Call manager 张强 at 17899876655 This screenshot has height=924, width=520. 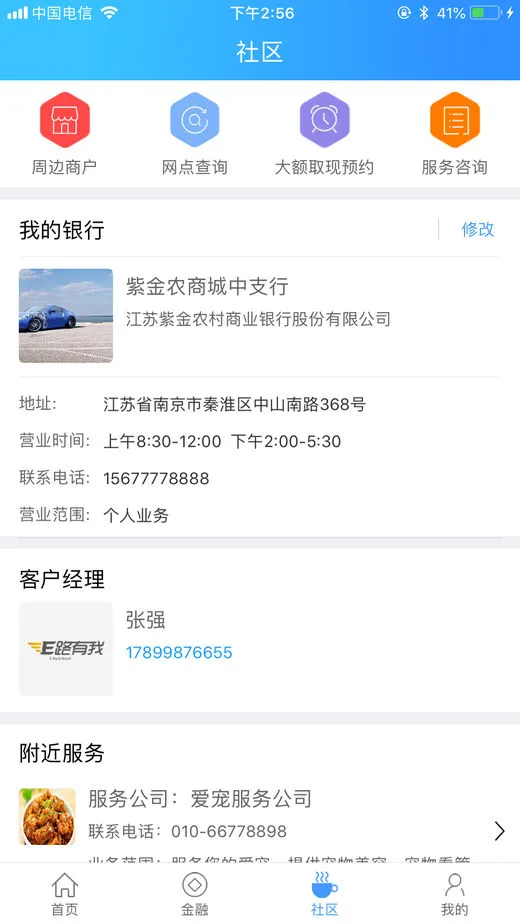click(179, 652)
